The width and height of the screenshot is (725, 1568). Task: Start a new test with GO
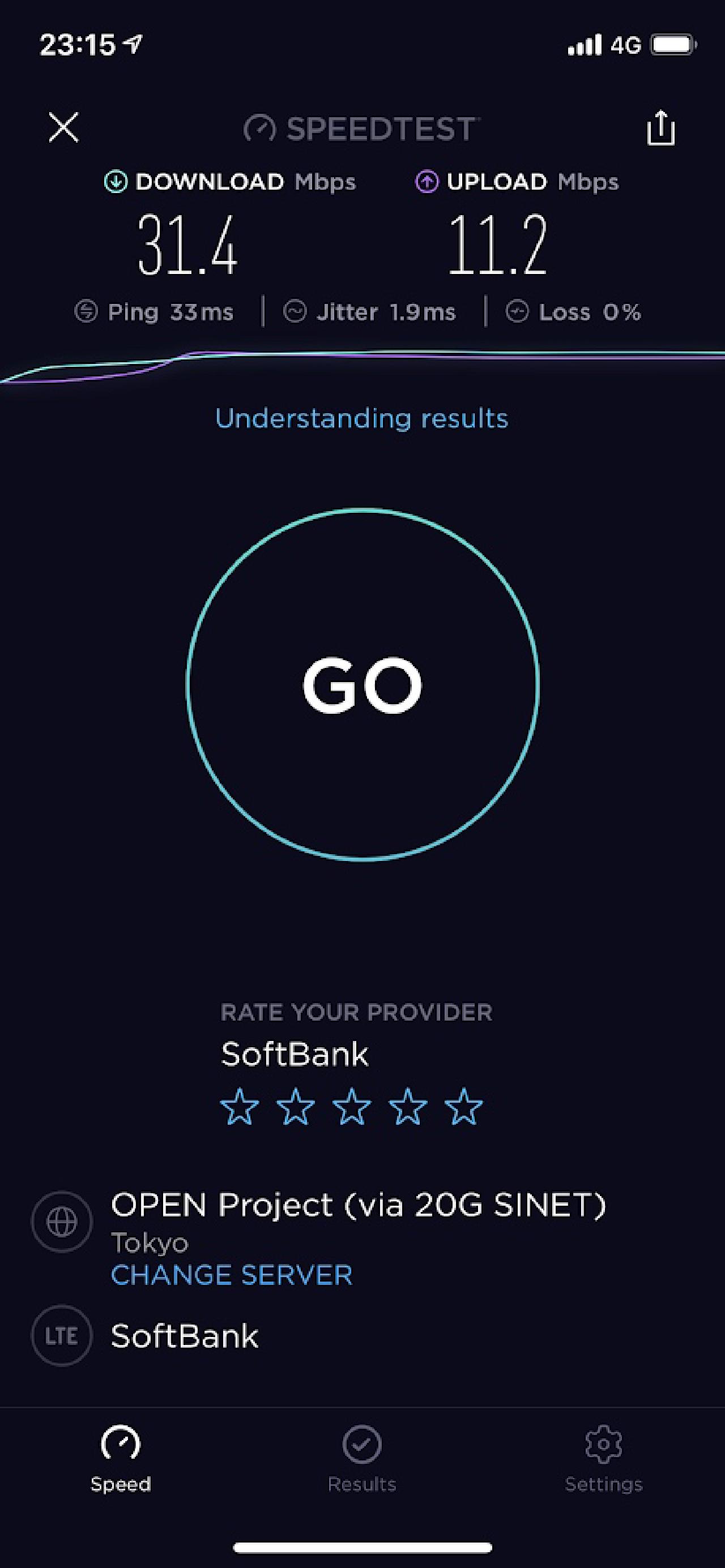pos(362,684)
